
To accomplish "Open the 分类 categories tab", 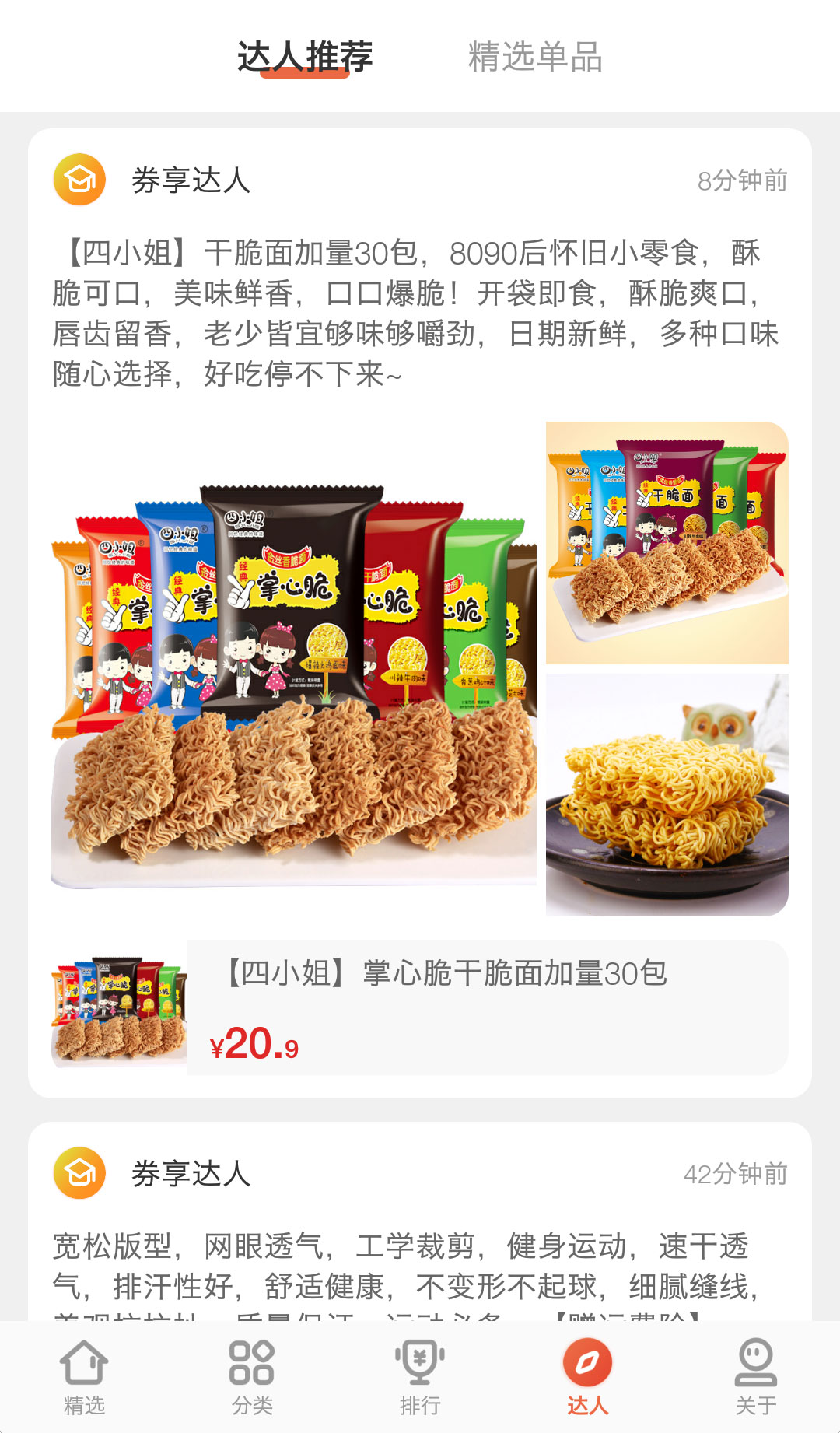I will click(x=252, y=1377).
